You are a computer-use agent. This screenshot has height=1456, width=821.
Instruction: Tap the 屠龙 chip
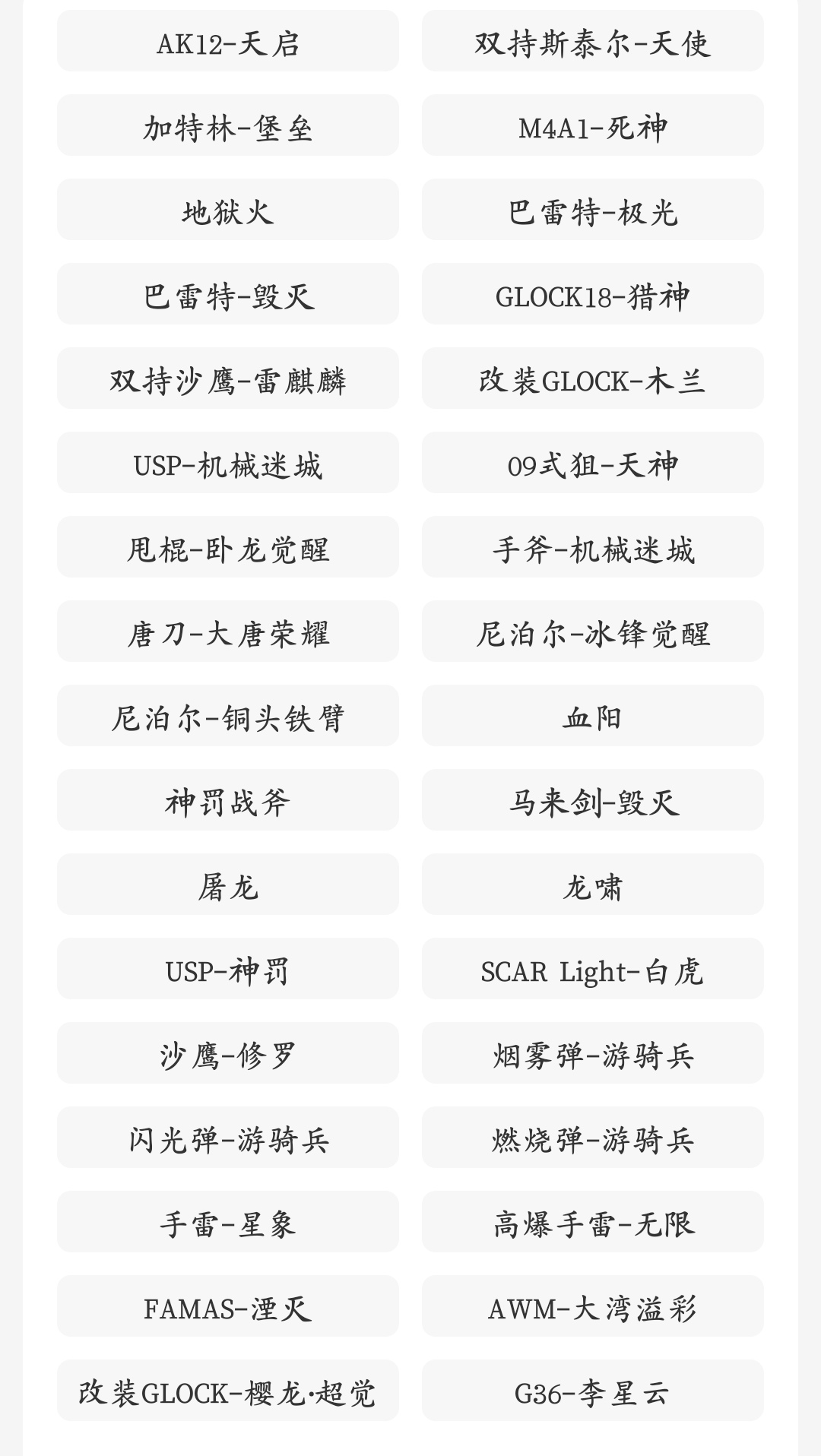[x=228, y=885]
